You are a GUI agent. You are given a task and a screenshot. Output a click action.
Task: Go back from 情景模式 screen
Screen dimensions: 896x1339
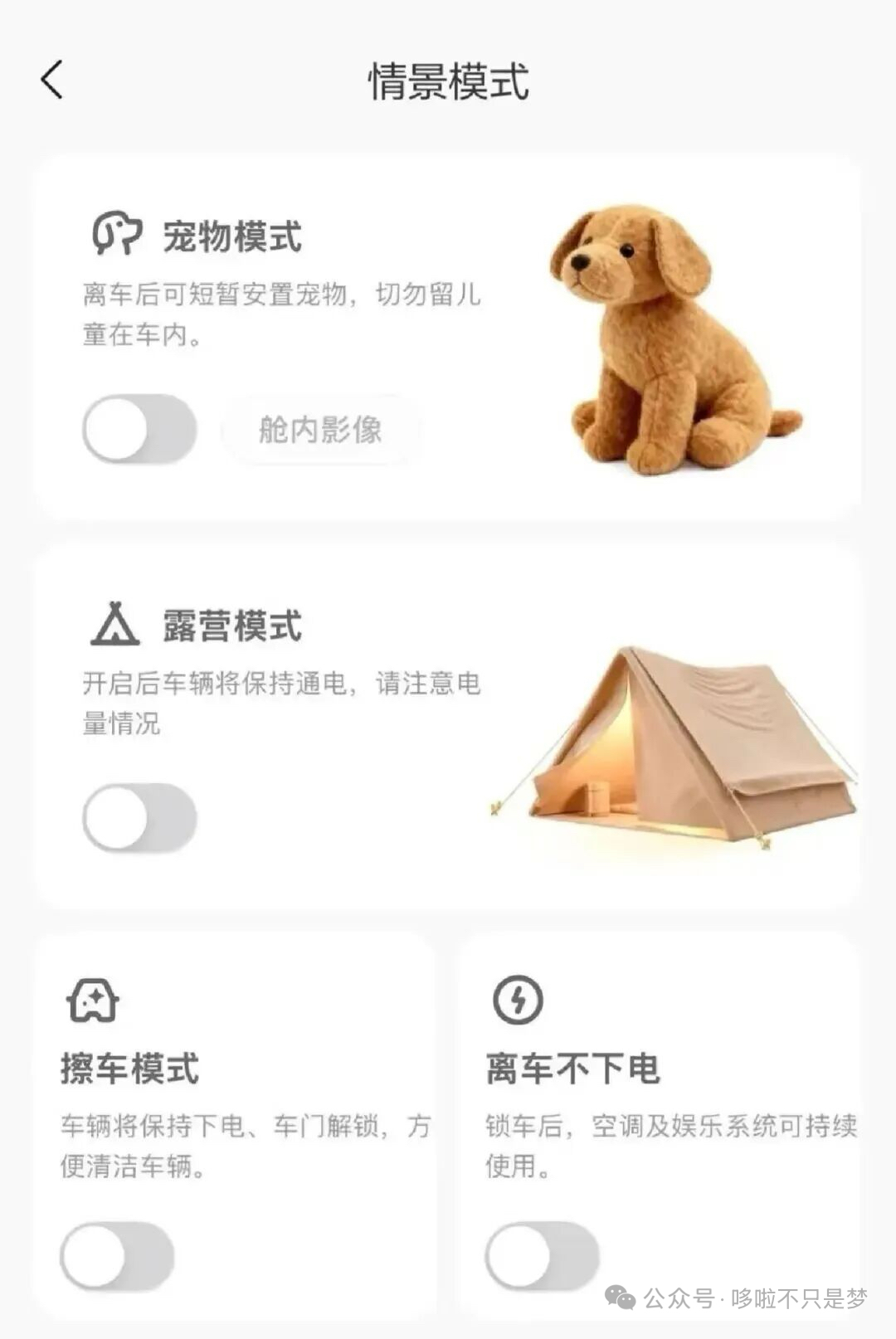(51, 80)
